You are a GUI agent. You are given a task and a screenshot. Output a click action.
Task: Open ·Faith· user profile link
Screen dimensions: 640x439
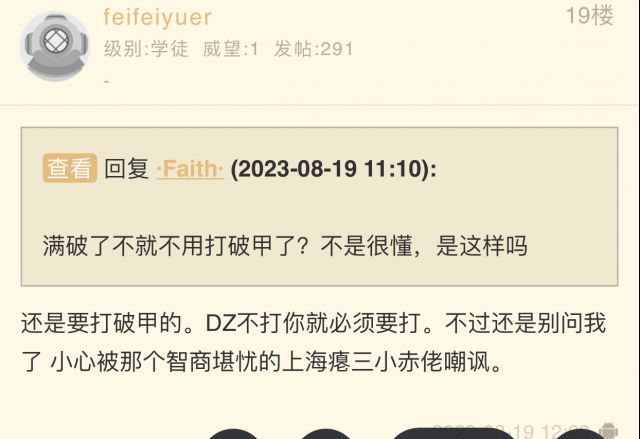click(189, 169)
